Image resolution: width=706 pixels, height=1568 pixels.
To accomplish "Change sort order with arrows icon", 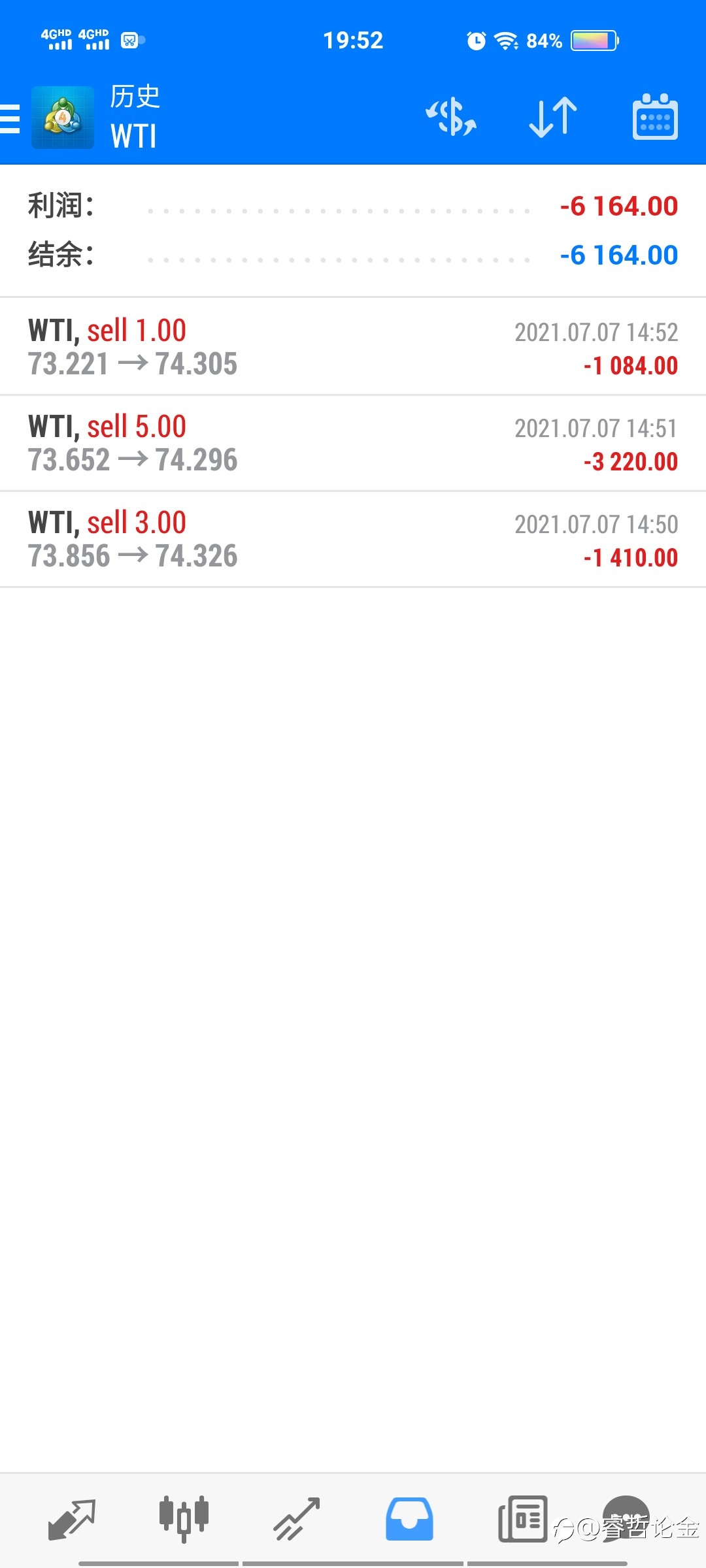I will [553, 118].
